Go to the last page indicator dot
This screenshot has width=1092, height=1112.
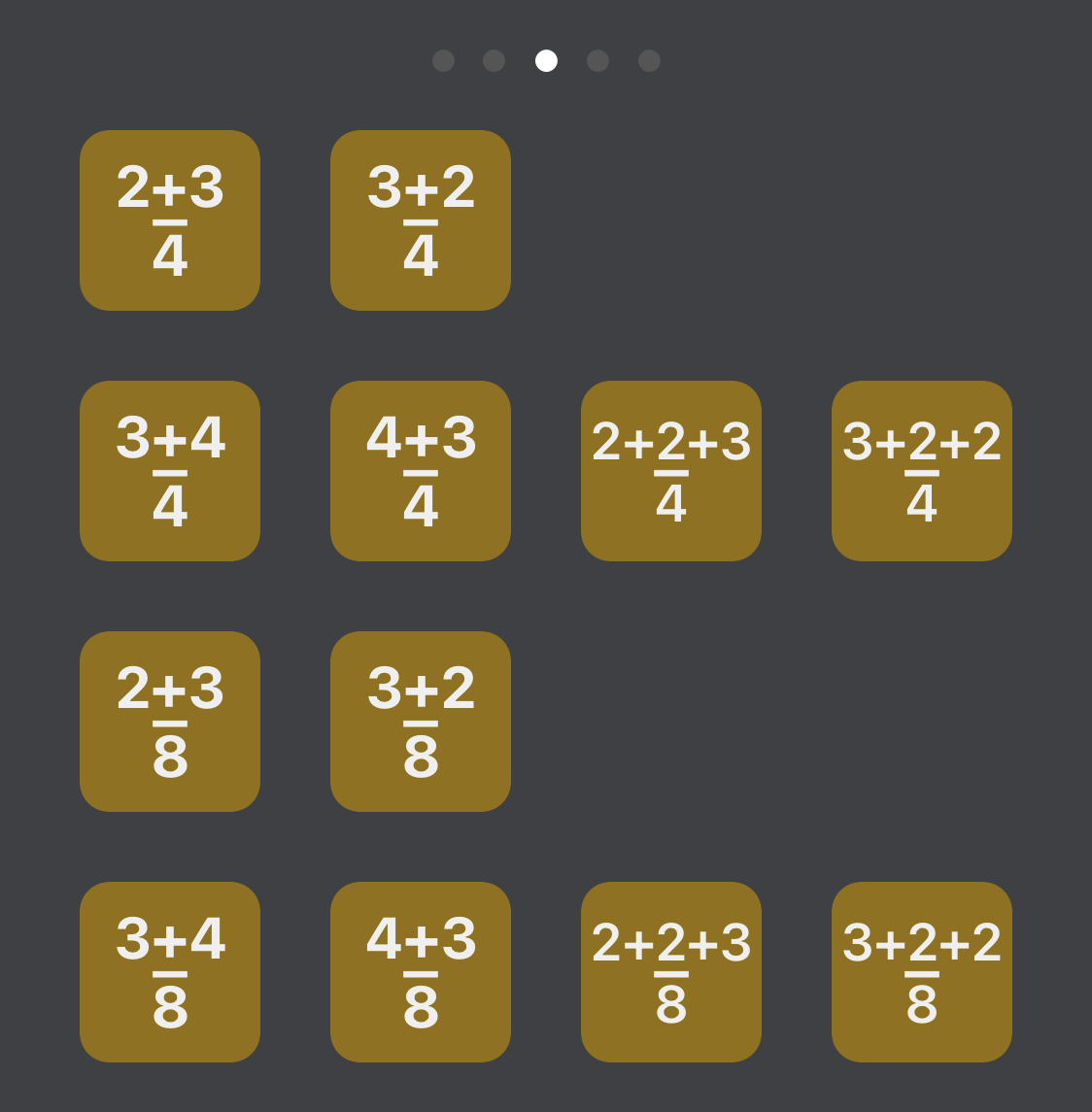649,61
